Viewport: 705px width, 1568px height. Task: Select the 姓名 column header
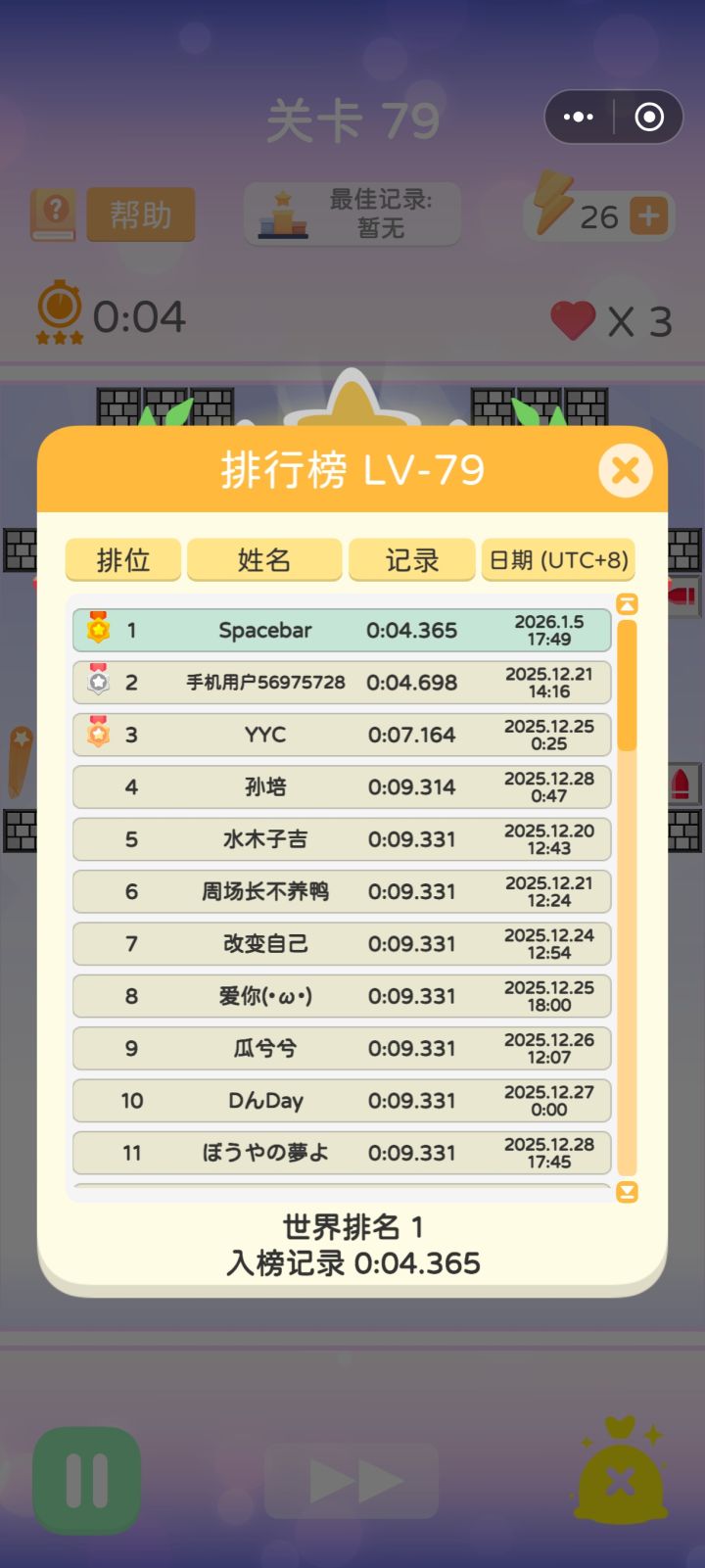[x=264, y=560]
